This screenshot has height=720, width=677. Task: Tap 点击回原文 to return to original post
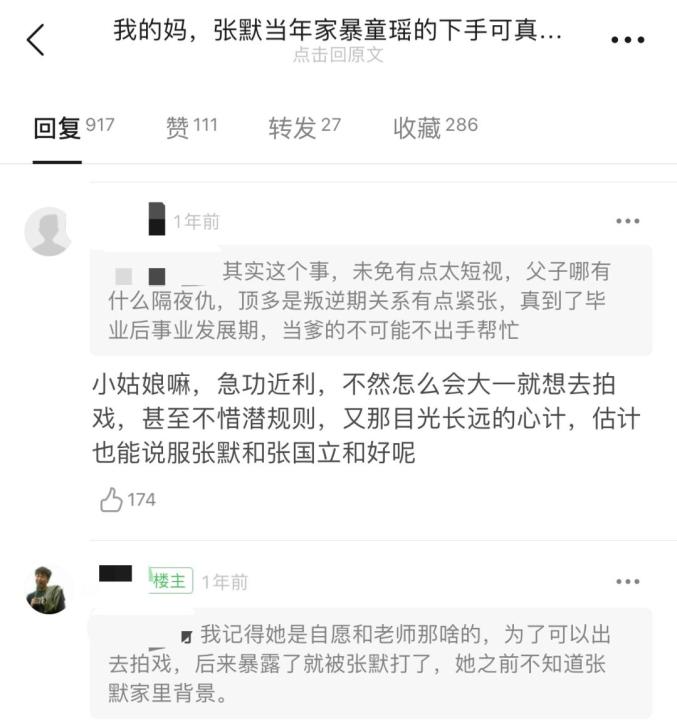click(x=337, y=55)
